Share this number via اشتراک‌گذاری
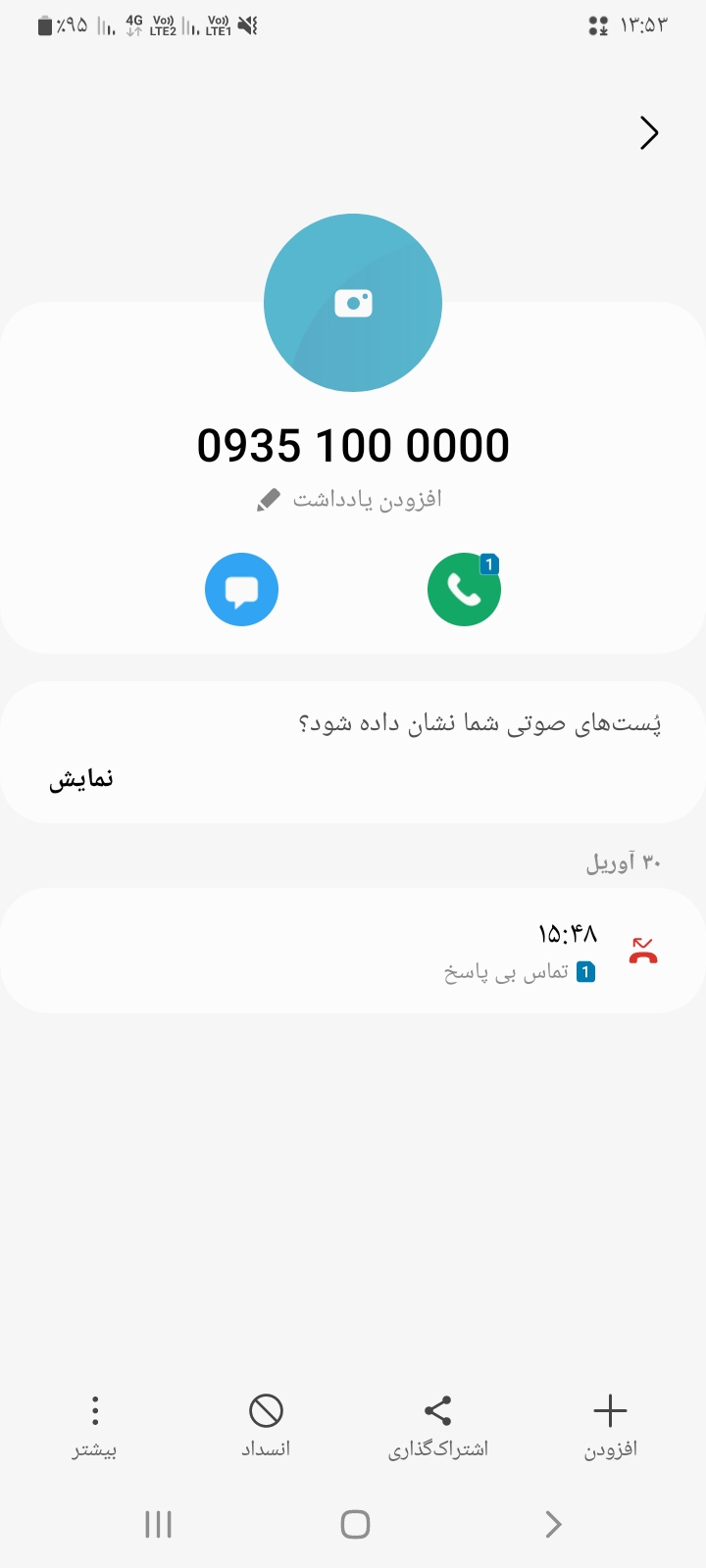 pyautogui.click(x=437, y=1426)
